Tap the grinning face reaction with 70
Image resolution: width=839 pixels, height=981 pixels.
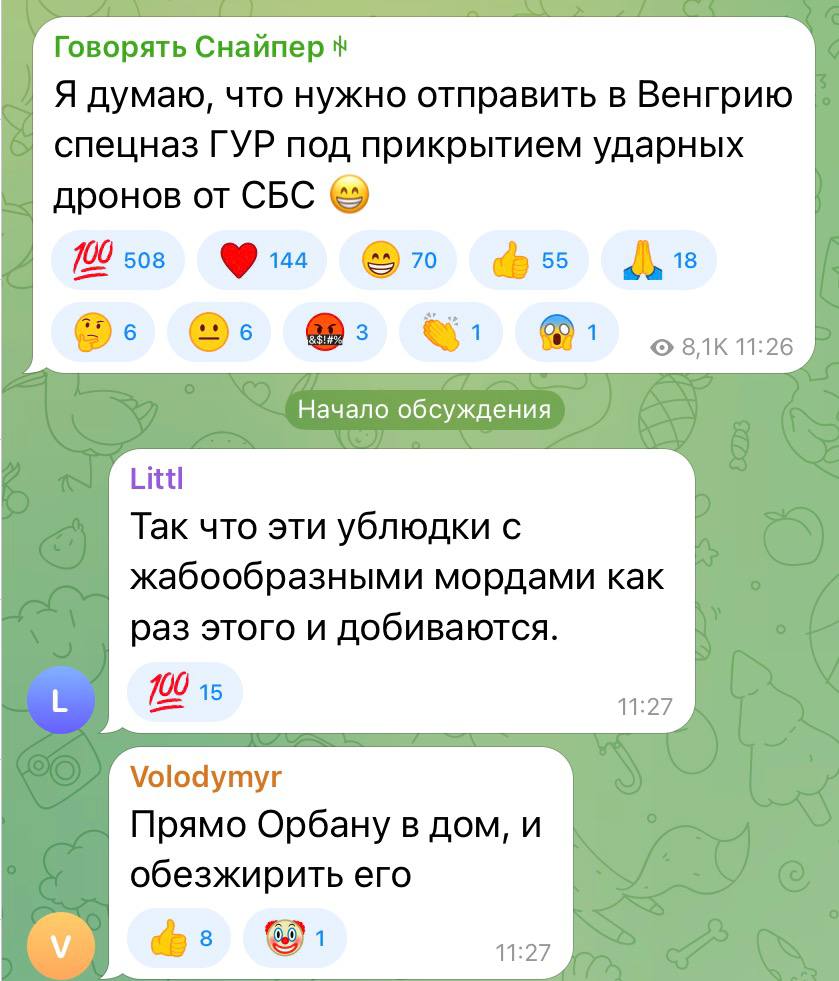[397, 260]
